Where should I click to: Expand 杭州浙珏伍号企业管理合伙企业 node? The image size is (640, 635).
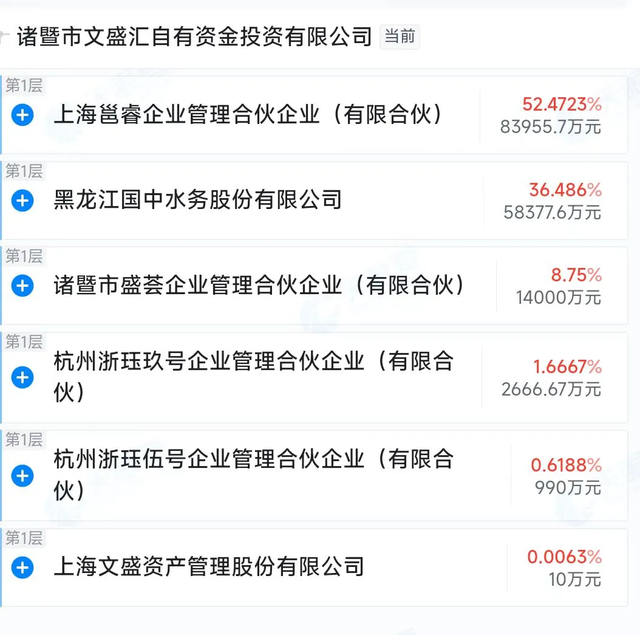tap(22, 475)
